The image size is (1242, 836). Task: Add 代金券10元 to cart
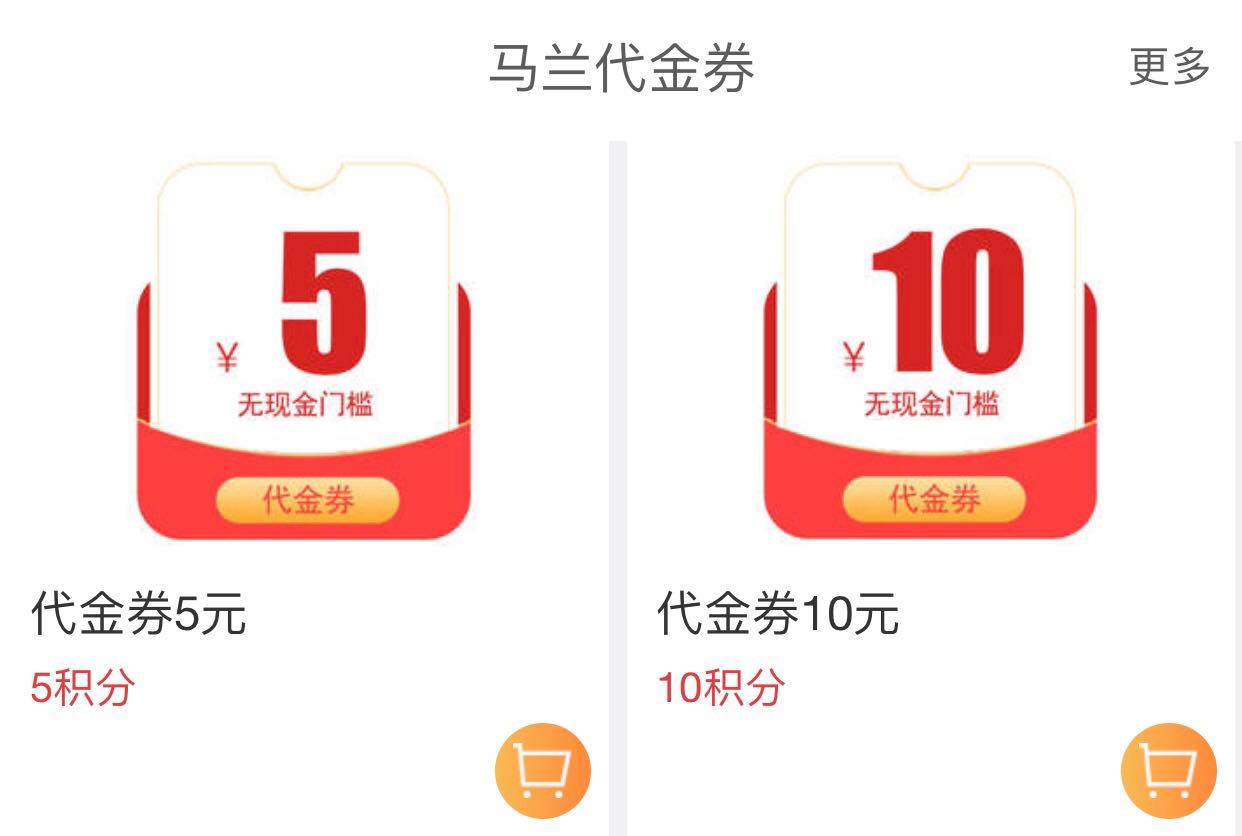click(x=1168, y=771)
